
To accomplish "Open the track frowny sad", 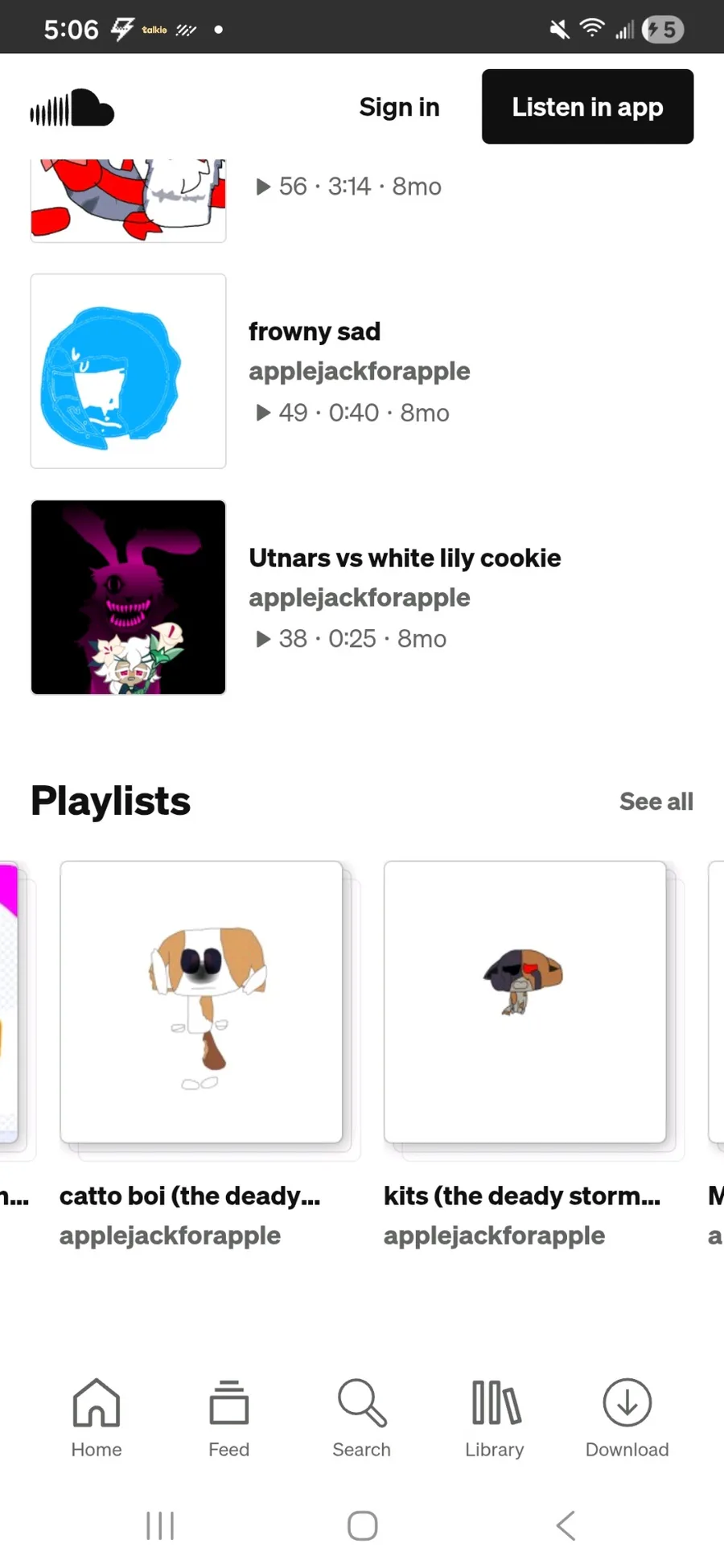I will click(314, 331).
